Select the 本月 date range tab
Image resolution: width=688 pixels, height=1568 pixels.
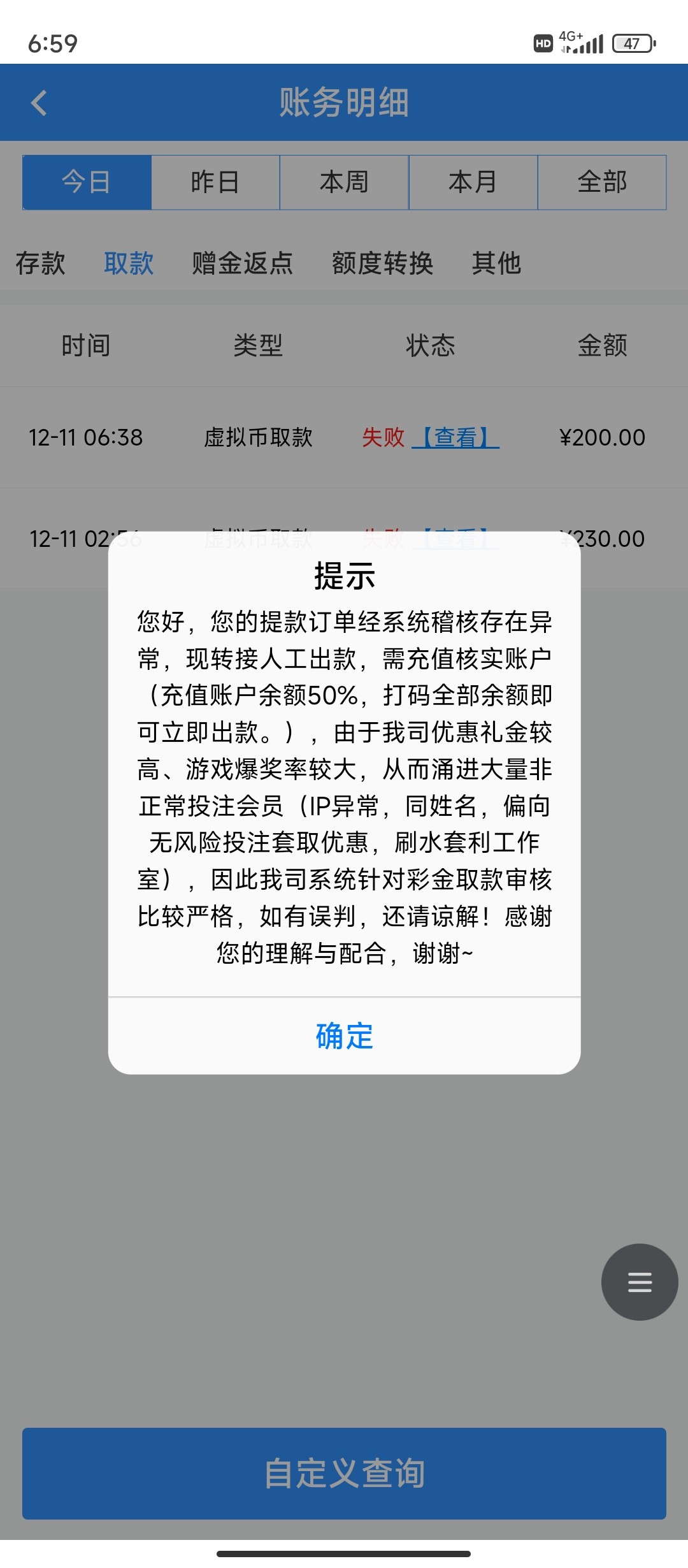[473, 182]
